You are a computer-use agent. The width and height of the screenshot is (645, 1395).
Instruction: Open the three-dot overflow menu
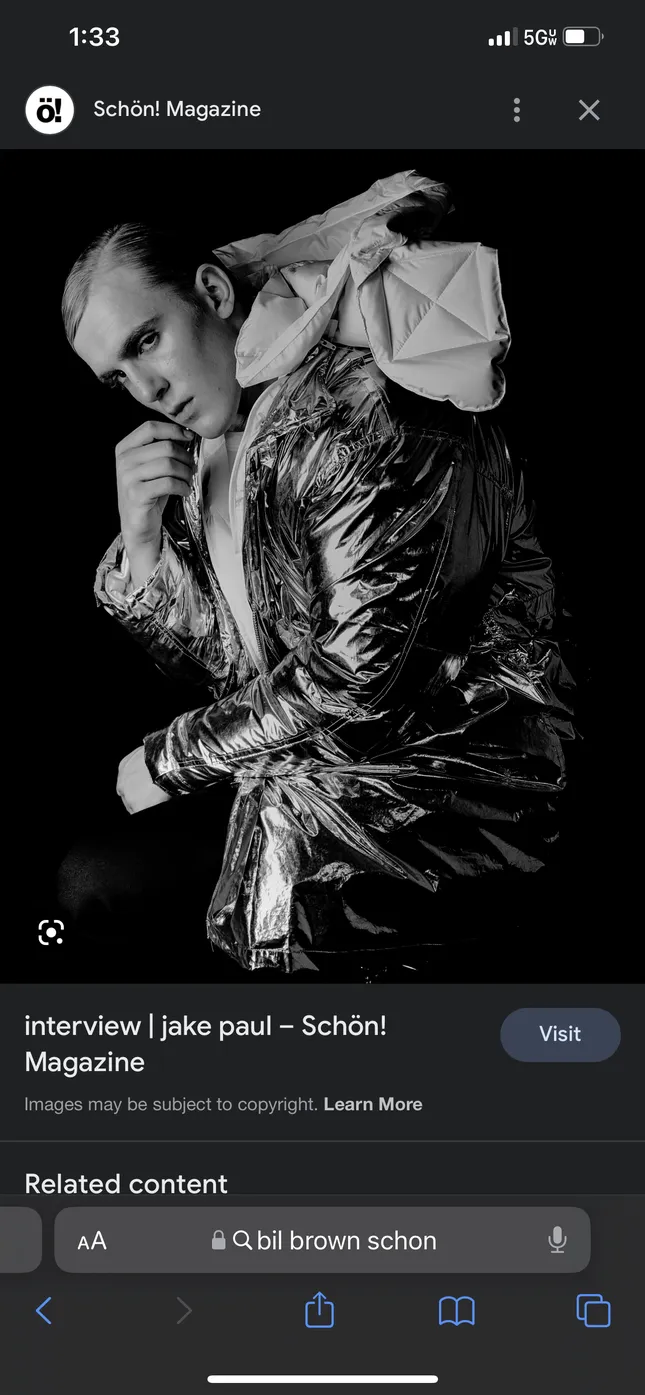(x=516, y=110)
